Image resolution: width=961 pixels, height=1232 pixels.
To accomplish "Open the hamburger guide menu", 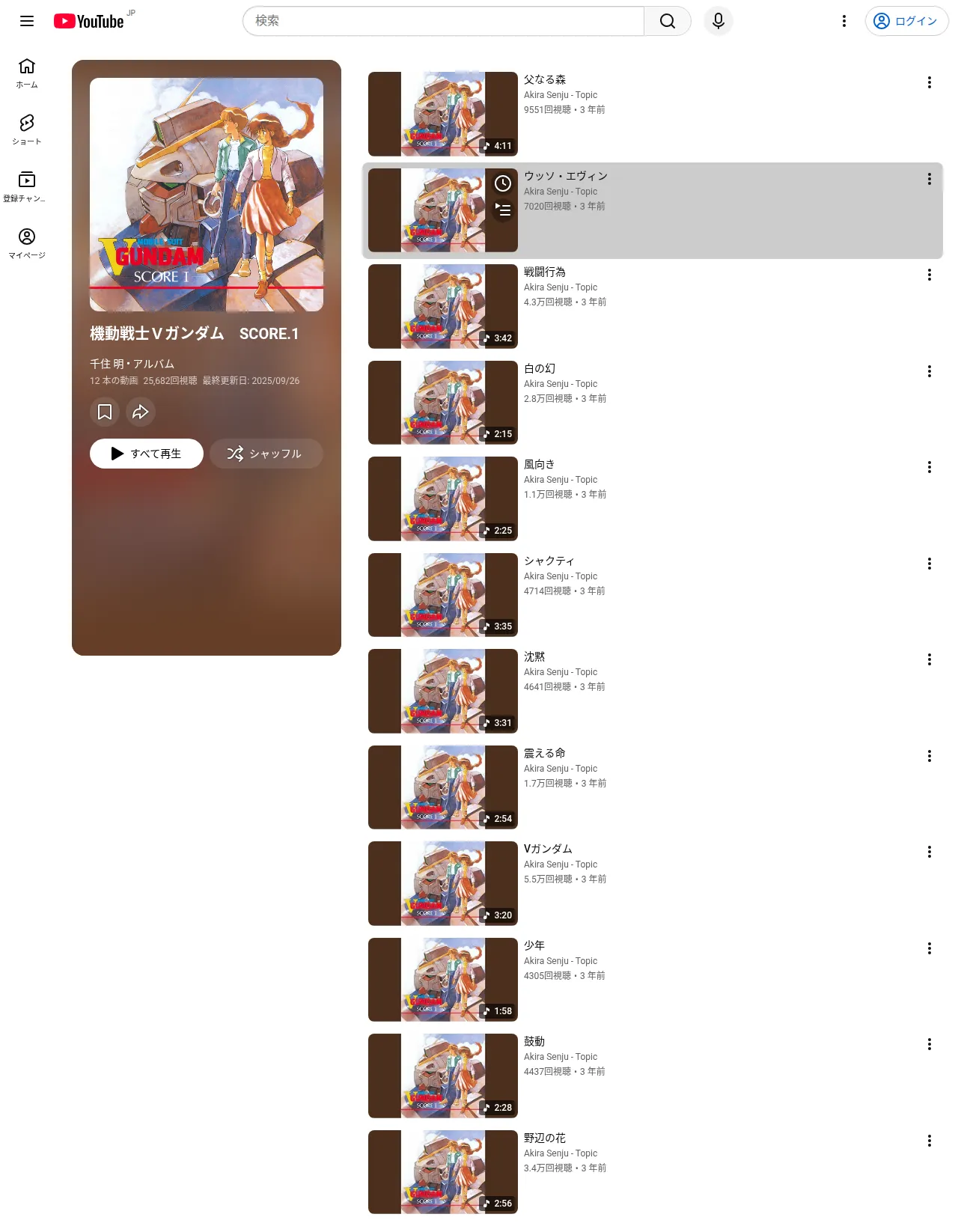I will click(27, 21).
